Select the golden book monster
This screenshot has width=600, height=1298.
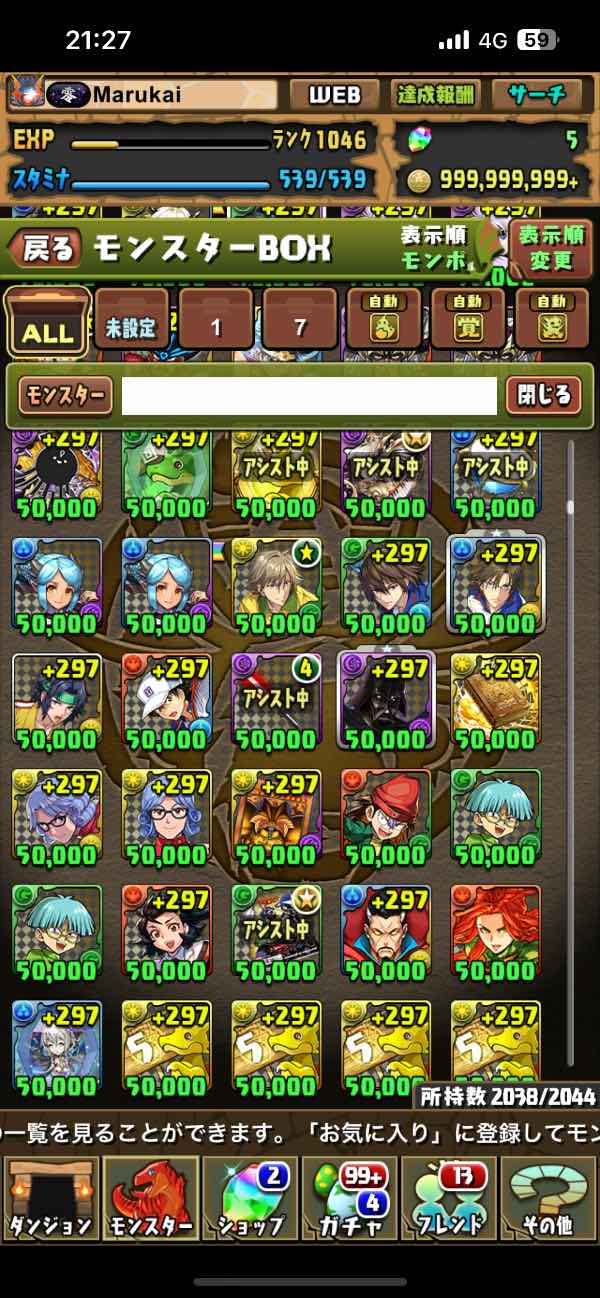[x=496, y=700]
